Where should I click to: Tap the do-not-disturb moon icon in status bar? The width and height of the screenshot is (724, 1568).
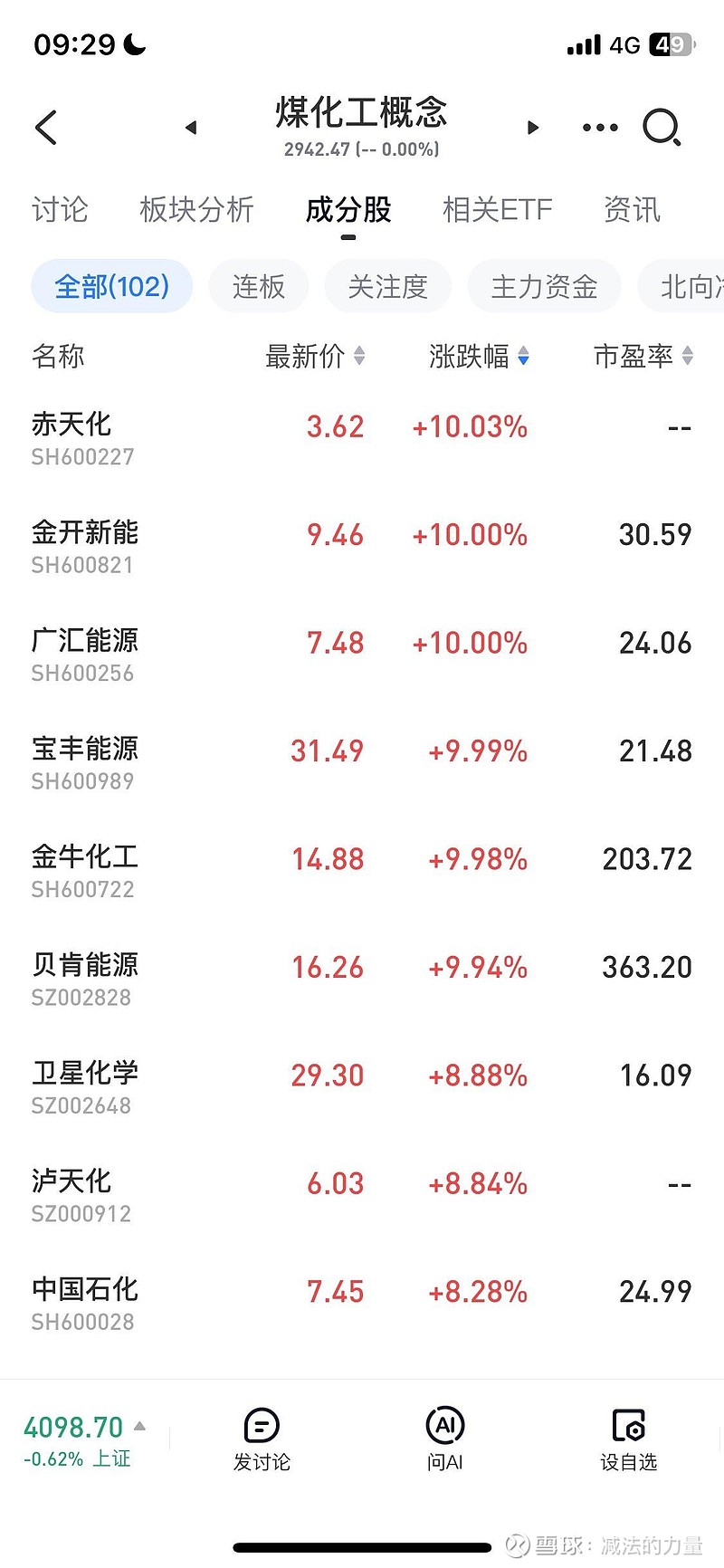pyautogui.click(x=134, y=43)
